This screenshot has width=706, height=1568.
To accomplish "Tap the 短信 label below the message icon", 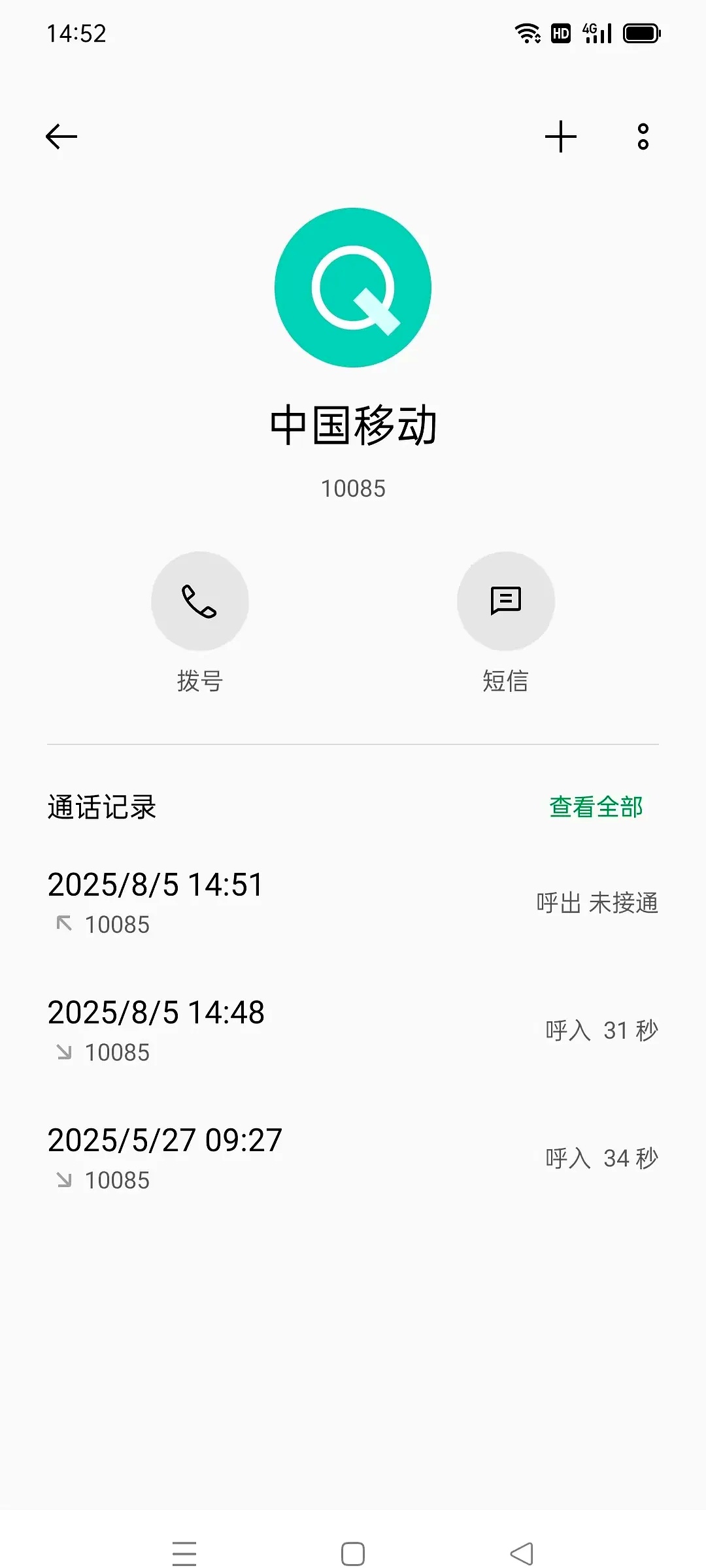I will [506, 681].
